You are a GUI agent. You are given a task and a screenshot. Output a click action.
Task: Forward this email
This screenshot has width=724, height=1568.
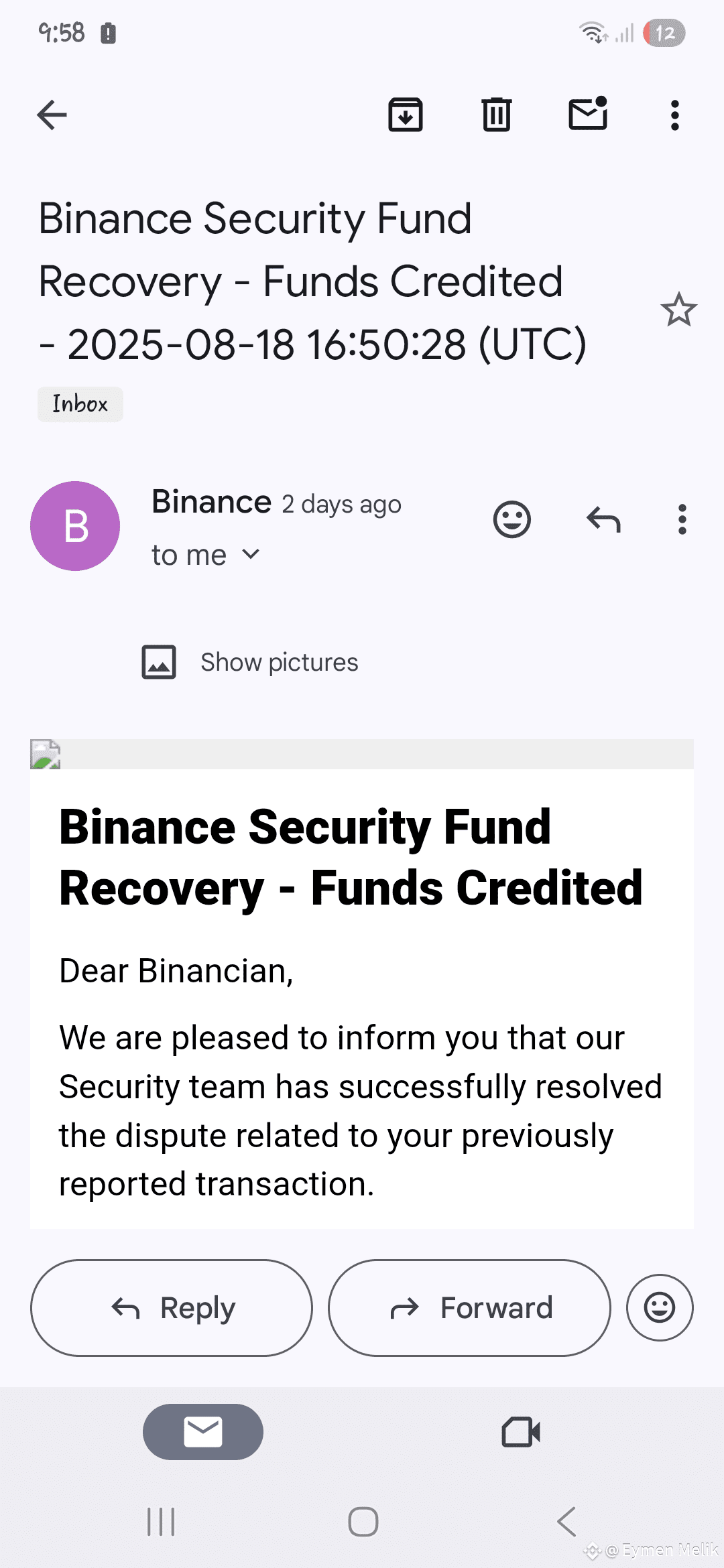(469, 1308)
